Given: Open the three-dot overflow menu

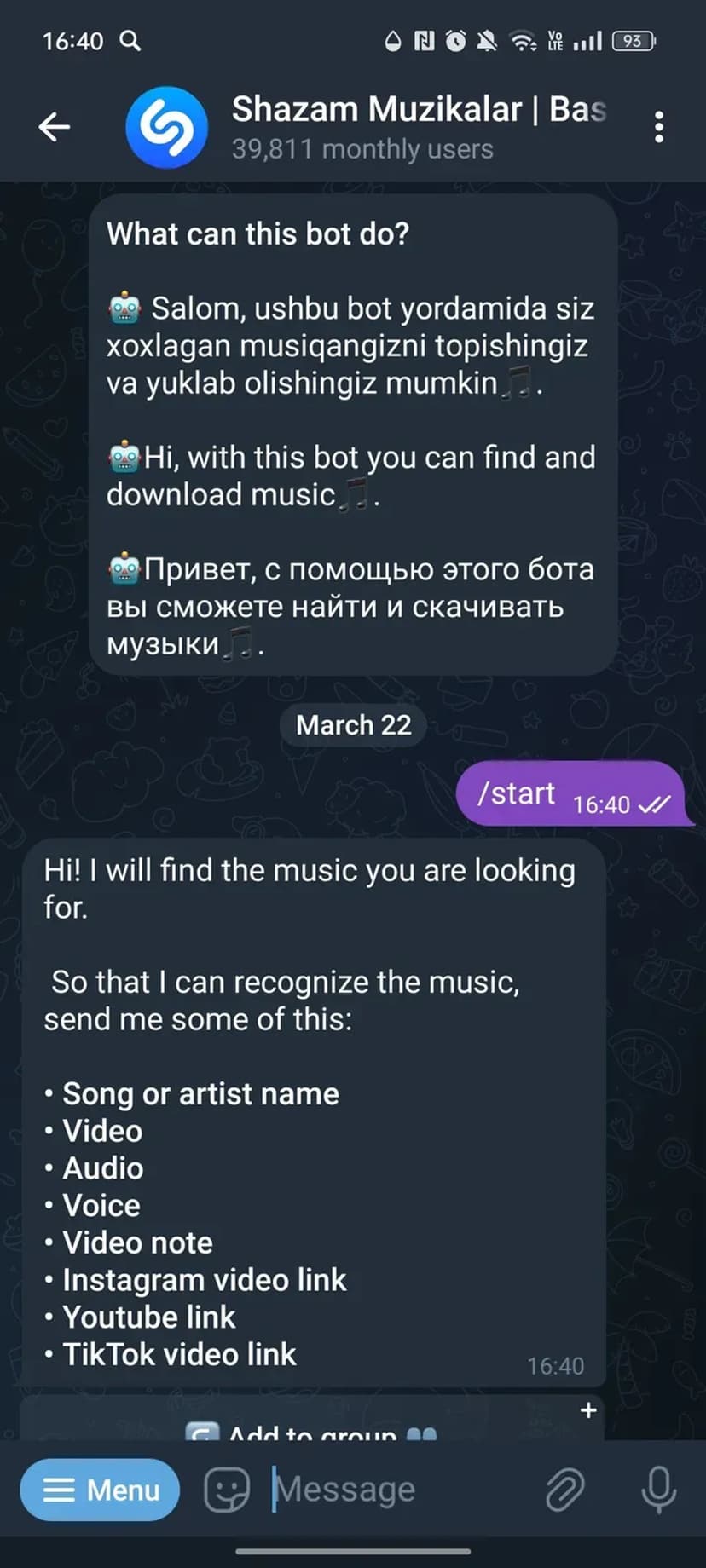Looking at the screenshot, I should click(658, 128).
